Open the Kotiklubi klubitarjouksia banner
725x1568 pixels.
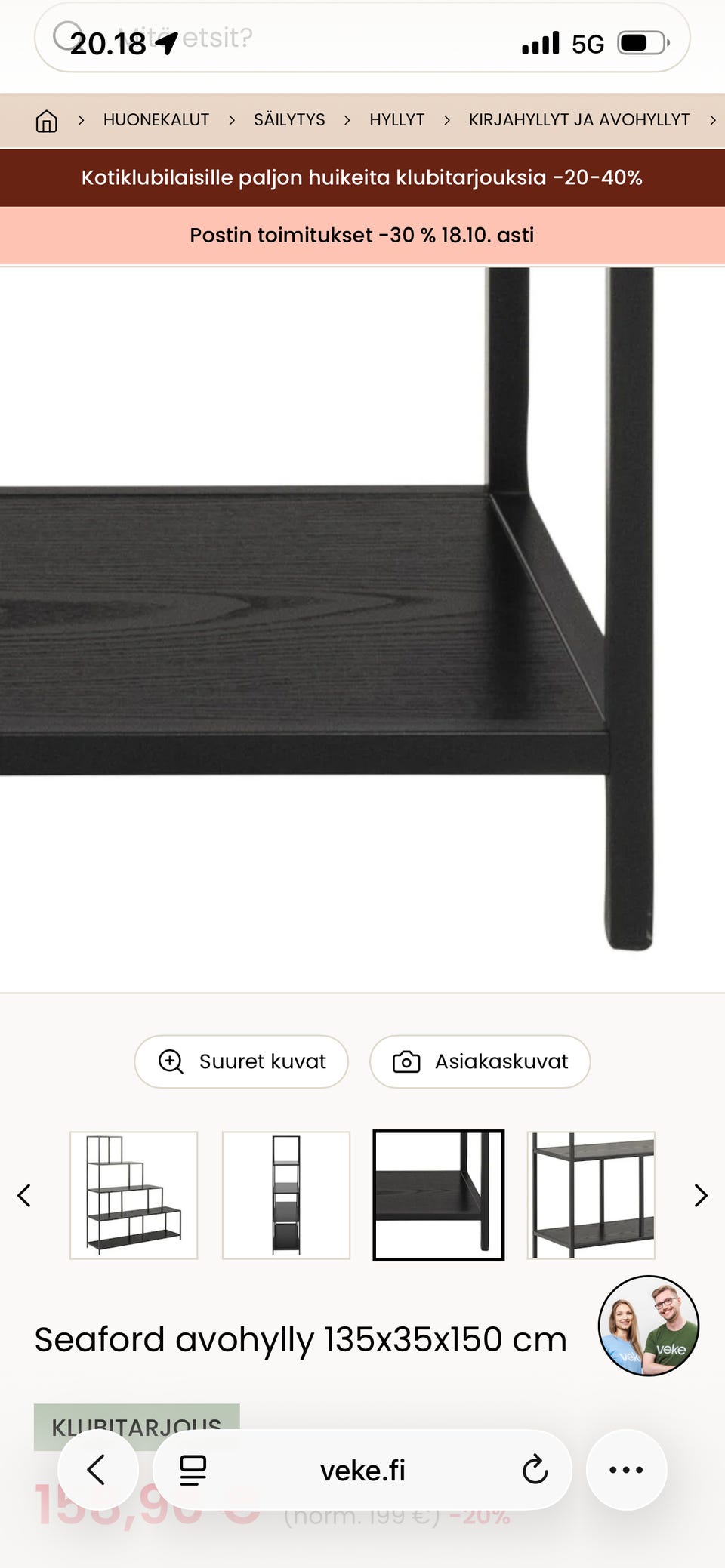[362, 177]
